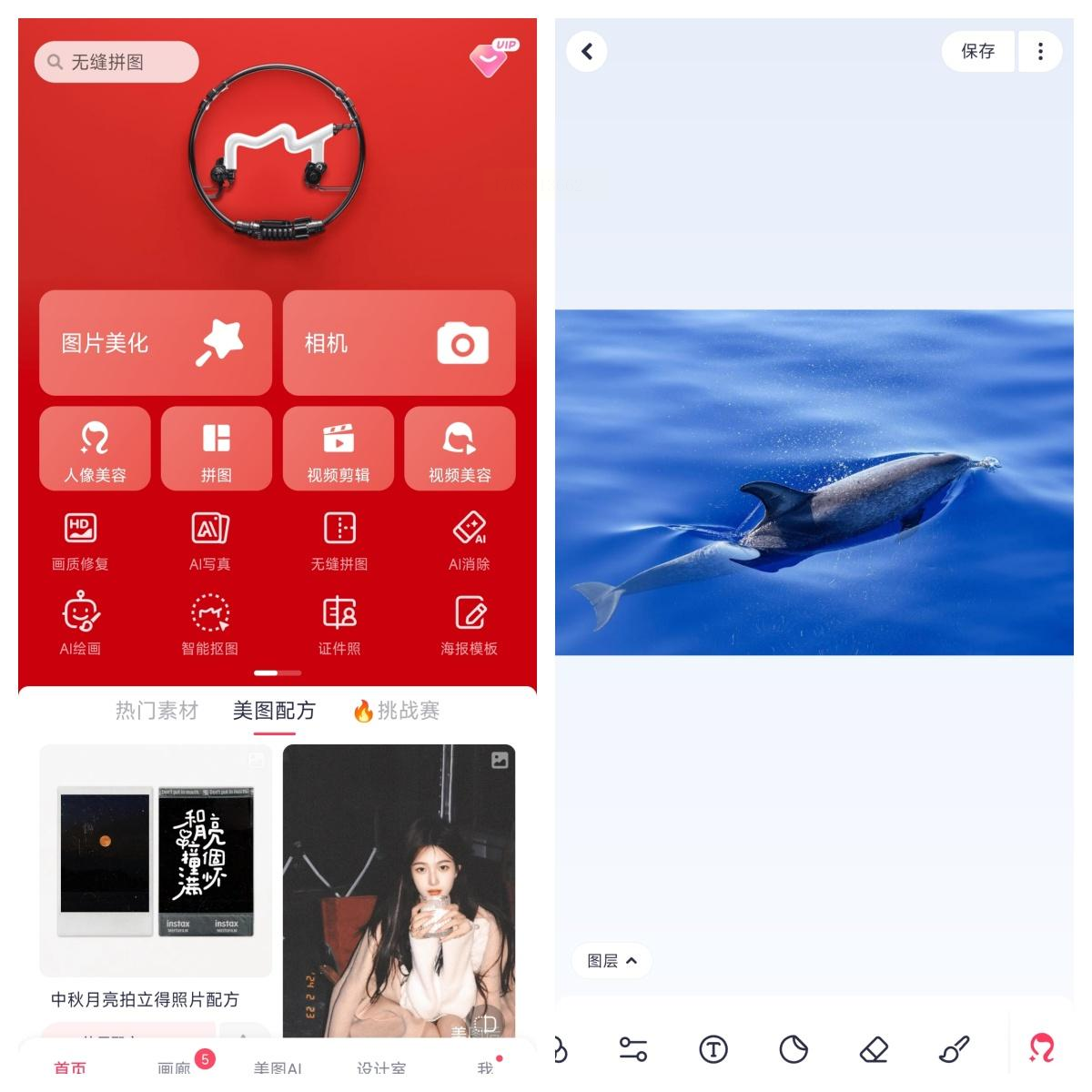Open the VIP membership icon

click(x=491, y=59)
